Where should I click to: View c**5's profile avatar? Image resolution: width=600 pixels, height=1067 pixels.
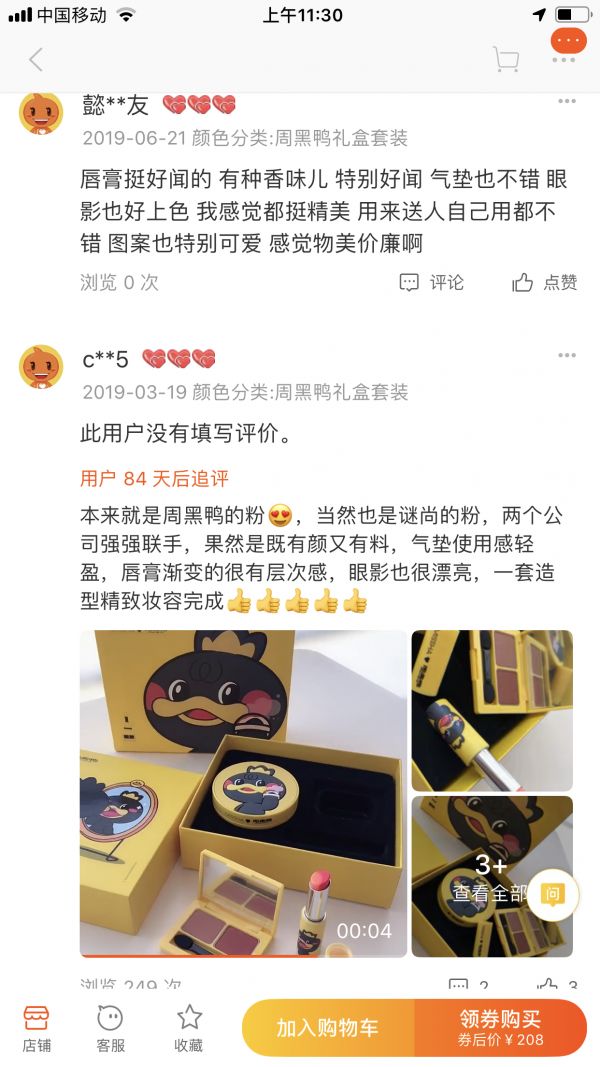pos(41,366)
